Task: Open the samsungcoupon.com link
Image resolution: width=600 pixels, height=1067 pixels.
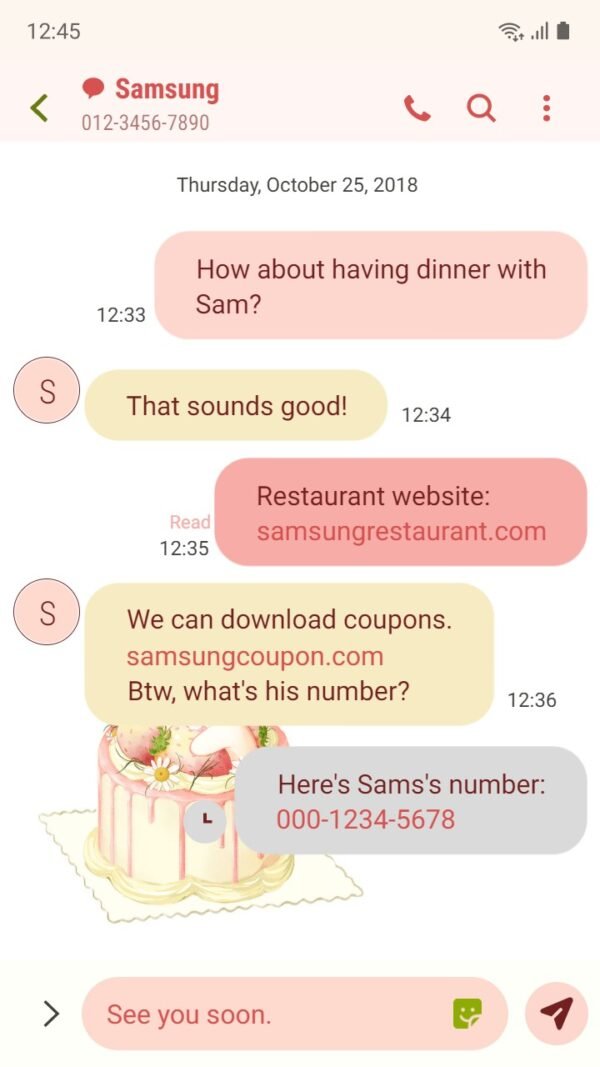Action: [x=255, y=656]
